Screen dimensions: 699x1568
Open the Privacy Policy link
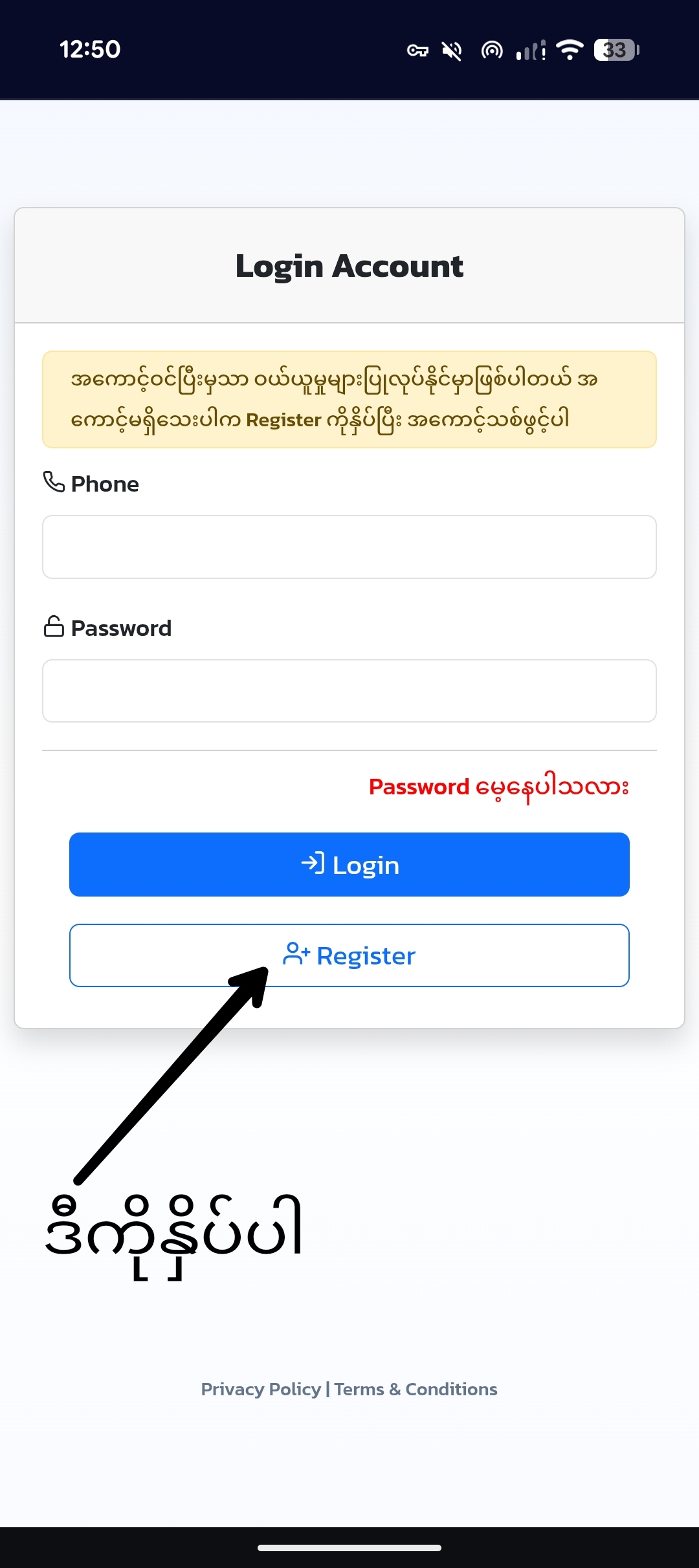tap(261, 1389)
